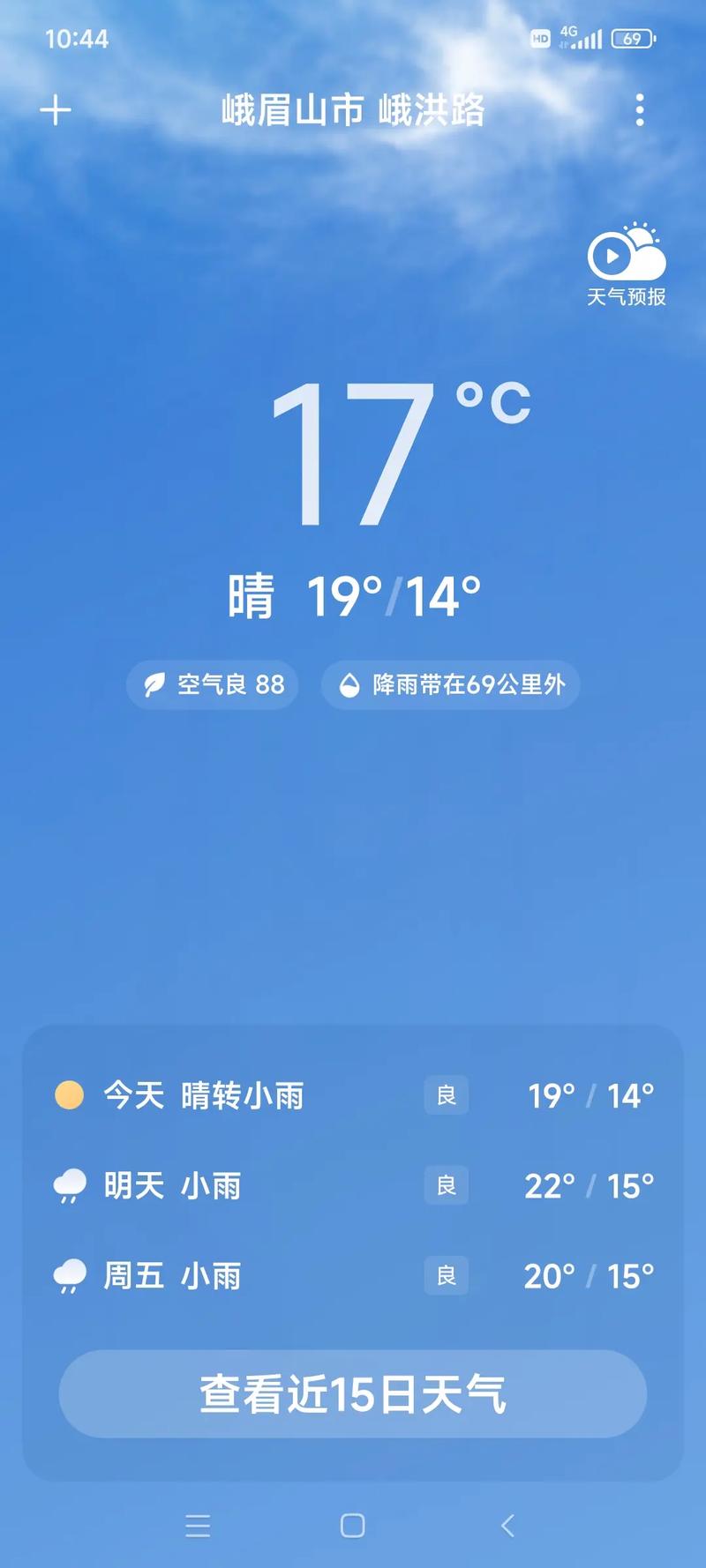Tap the 降雨带在69公里外 rain chip
This screenshot has height=1568, width=706.
pos(450,684)
